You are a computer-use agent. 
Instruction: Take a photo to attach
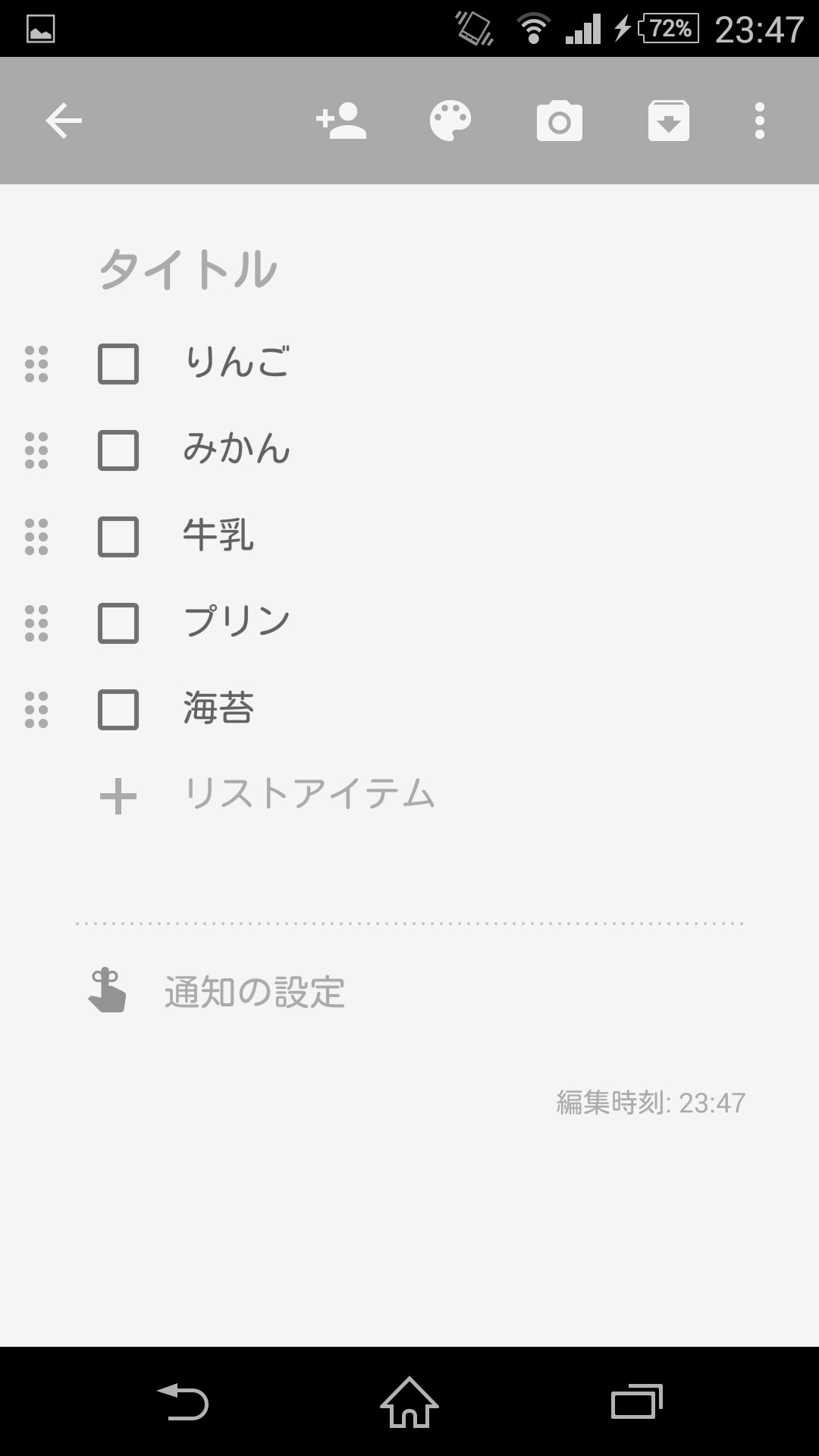pyautogui.click(x=559, y=120)
